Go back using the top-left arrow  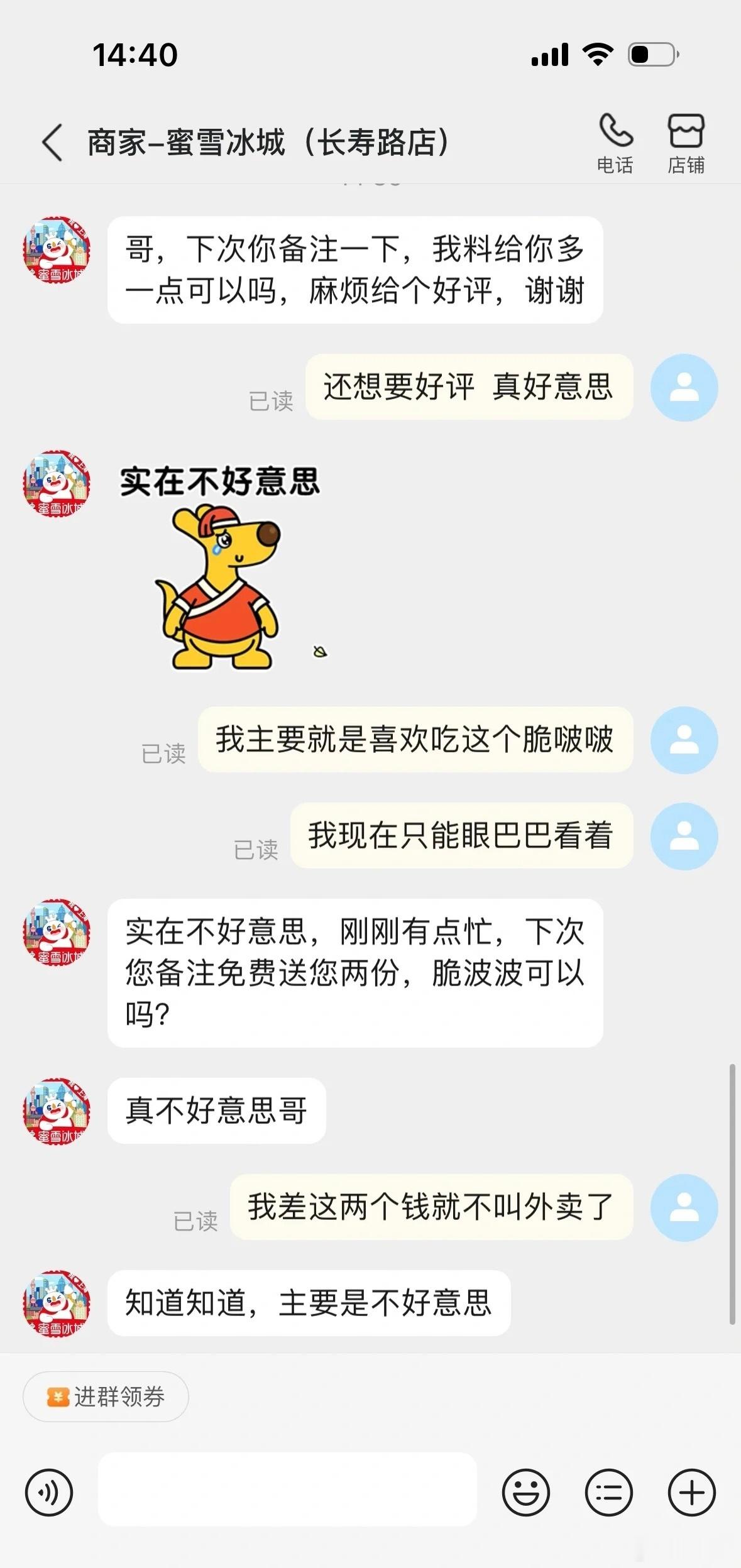click(53, 142)
